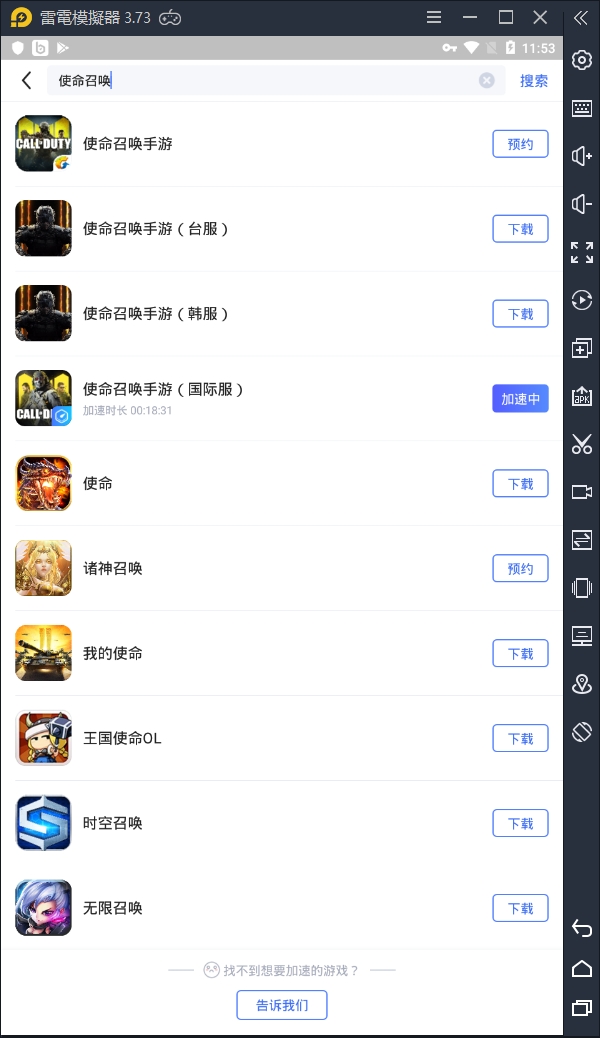Download 我的使命

521,653
